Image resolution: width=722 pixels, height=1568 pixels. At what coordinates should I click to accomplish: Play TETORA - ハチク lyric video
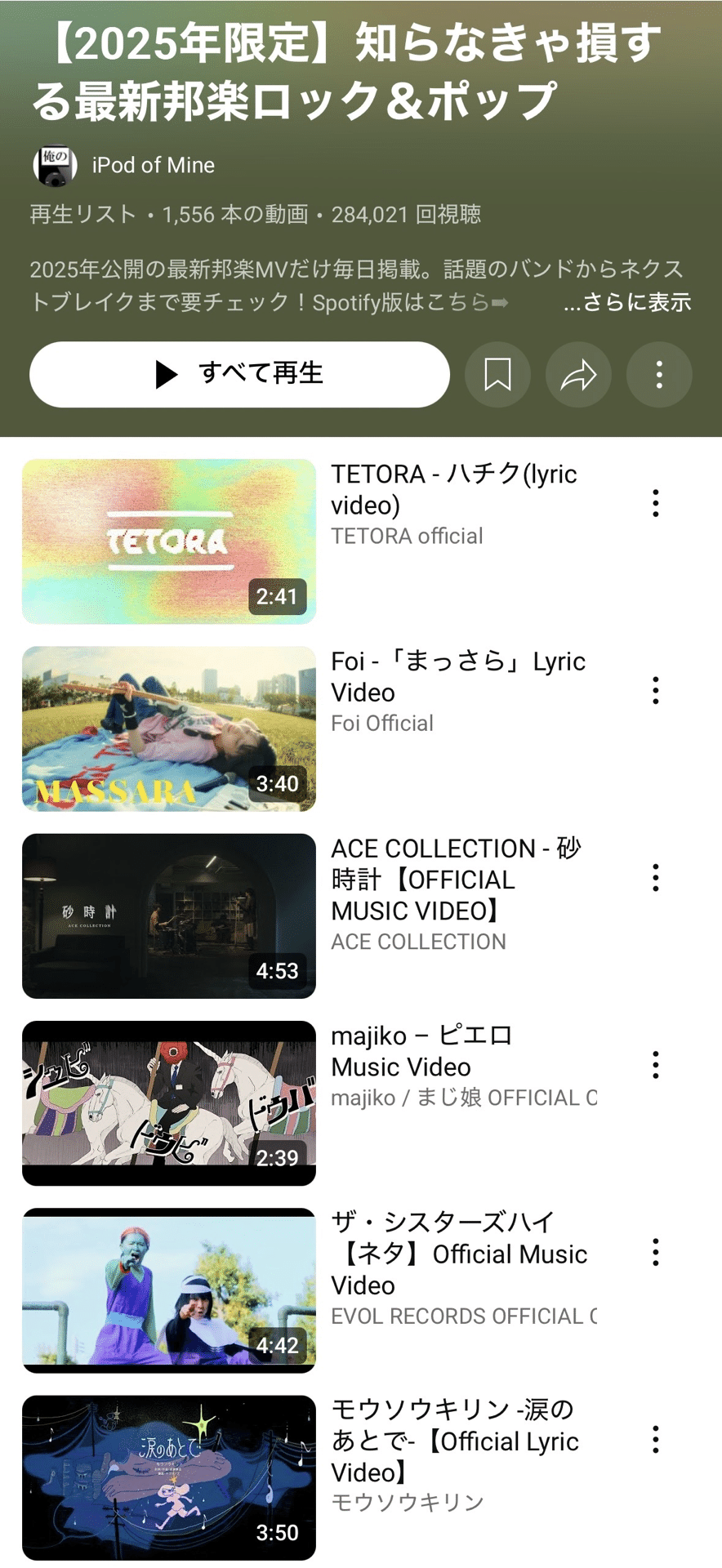coord(169,541)
